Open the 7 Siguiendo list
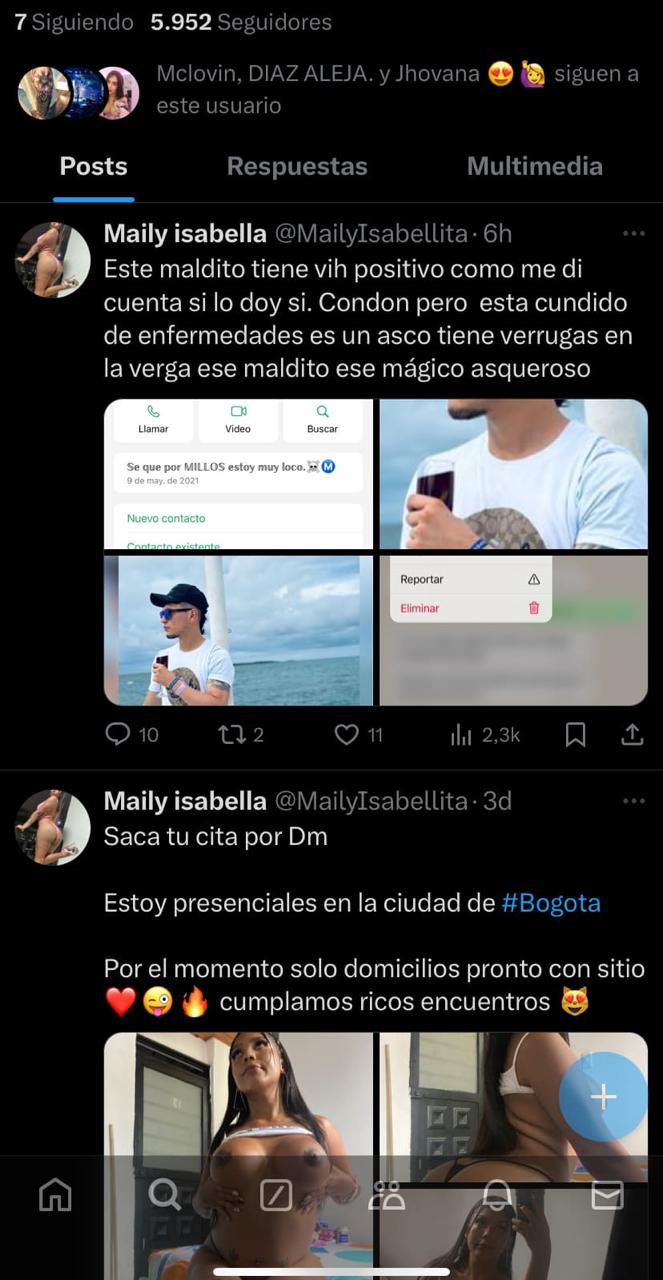Viewport: 663px width, 1280px height. click(74, 21)
